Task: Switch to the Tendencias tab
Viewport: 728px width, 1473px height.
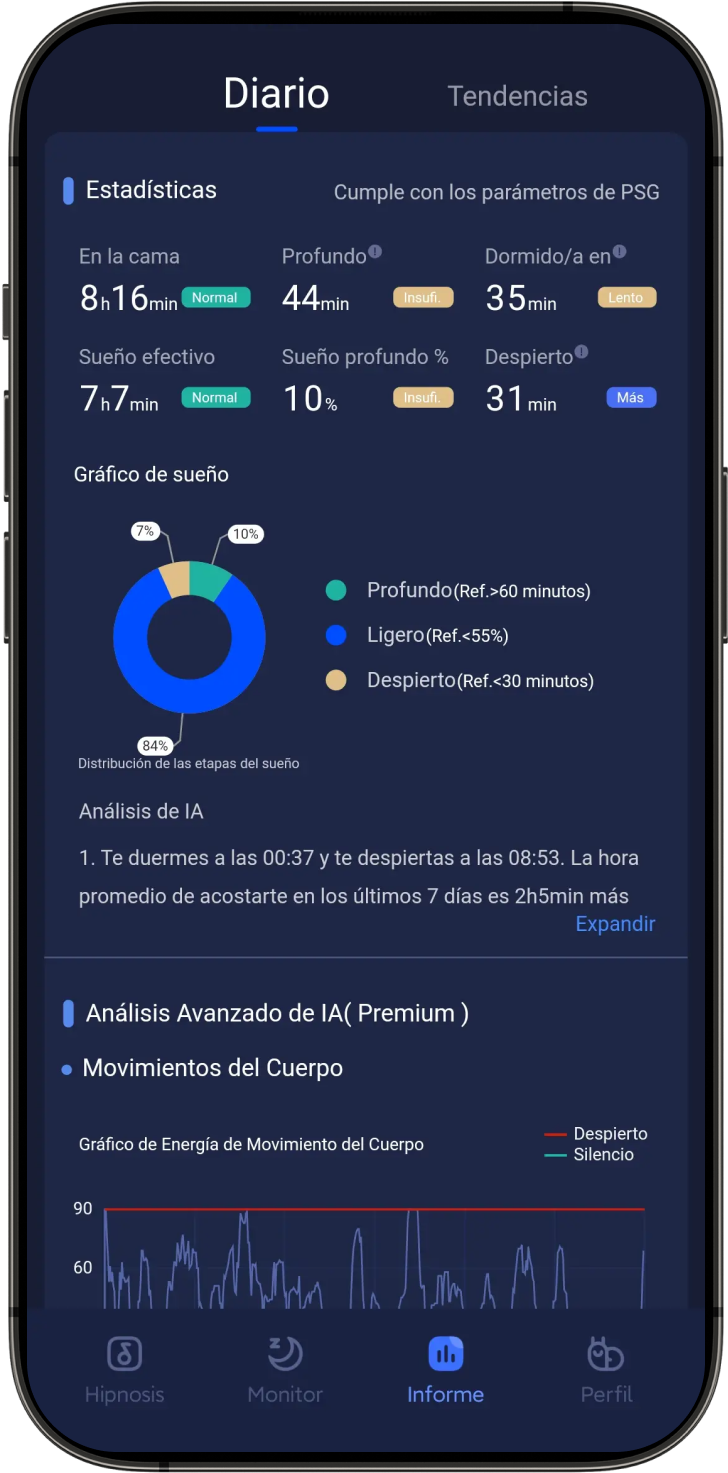Action: pos(517,96)
